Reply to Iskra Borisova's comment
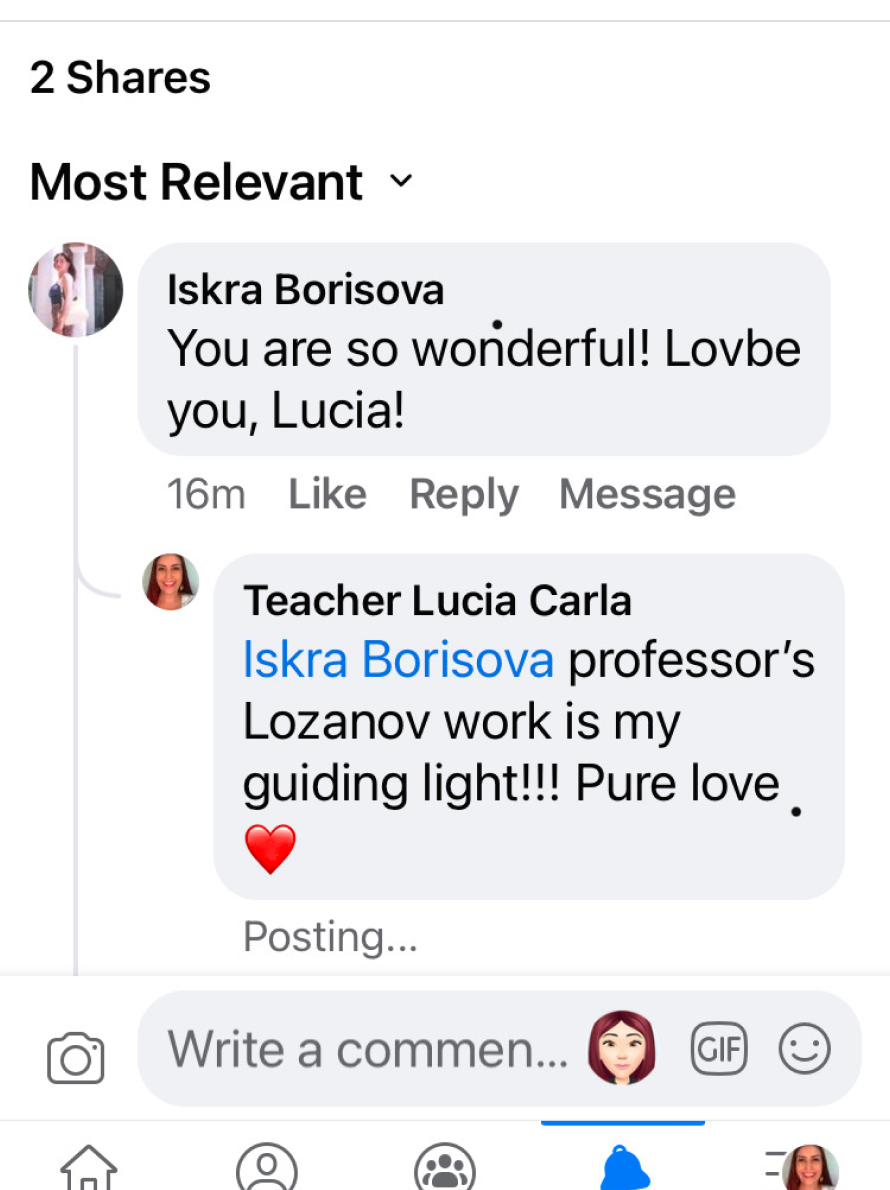 click(464, 494)
